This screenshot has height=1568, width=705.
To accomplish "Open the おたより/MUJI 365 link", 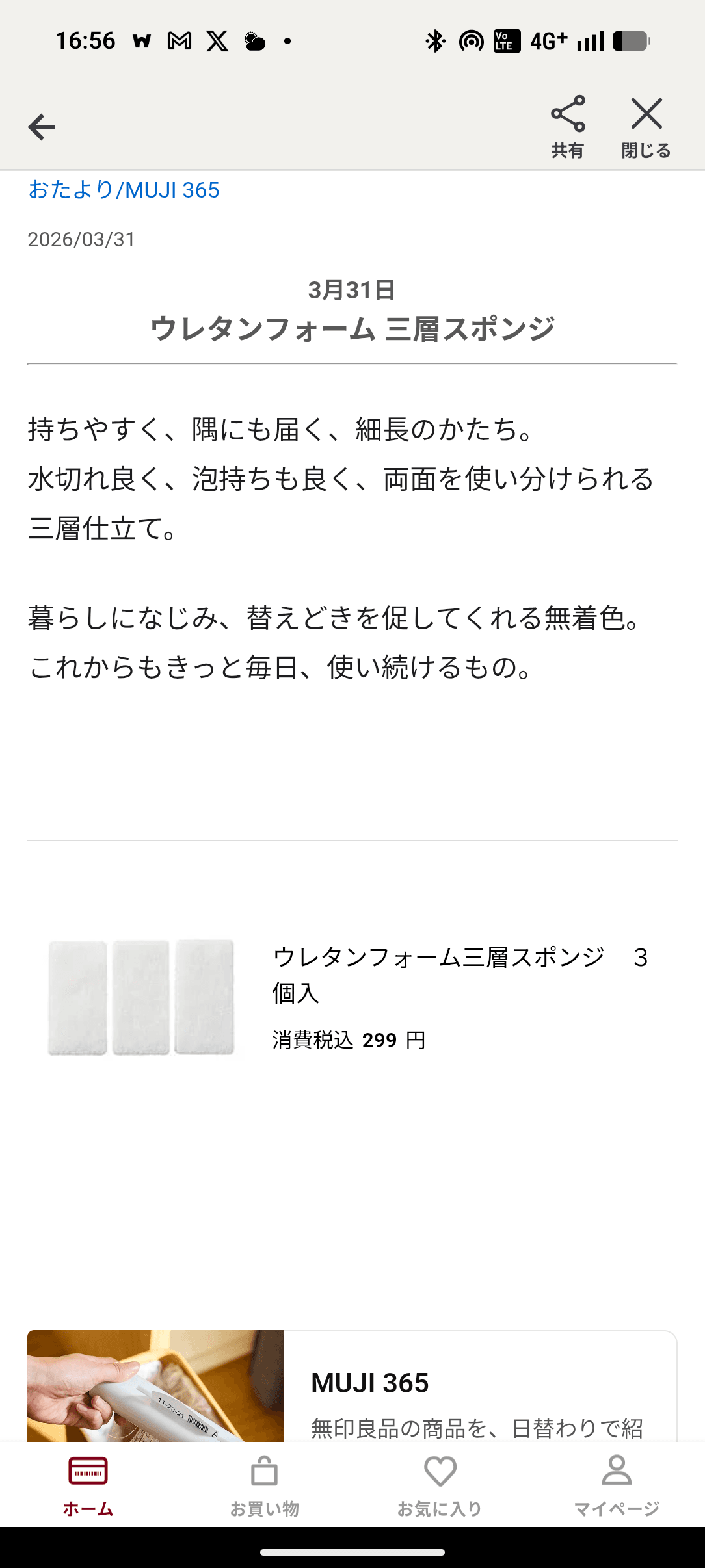I will coord(124,190).
